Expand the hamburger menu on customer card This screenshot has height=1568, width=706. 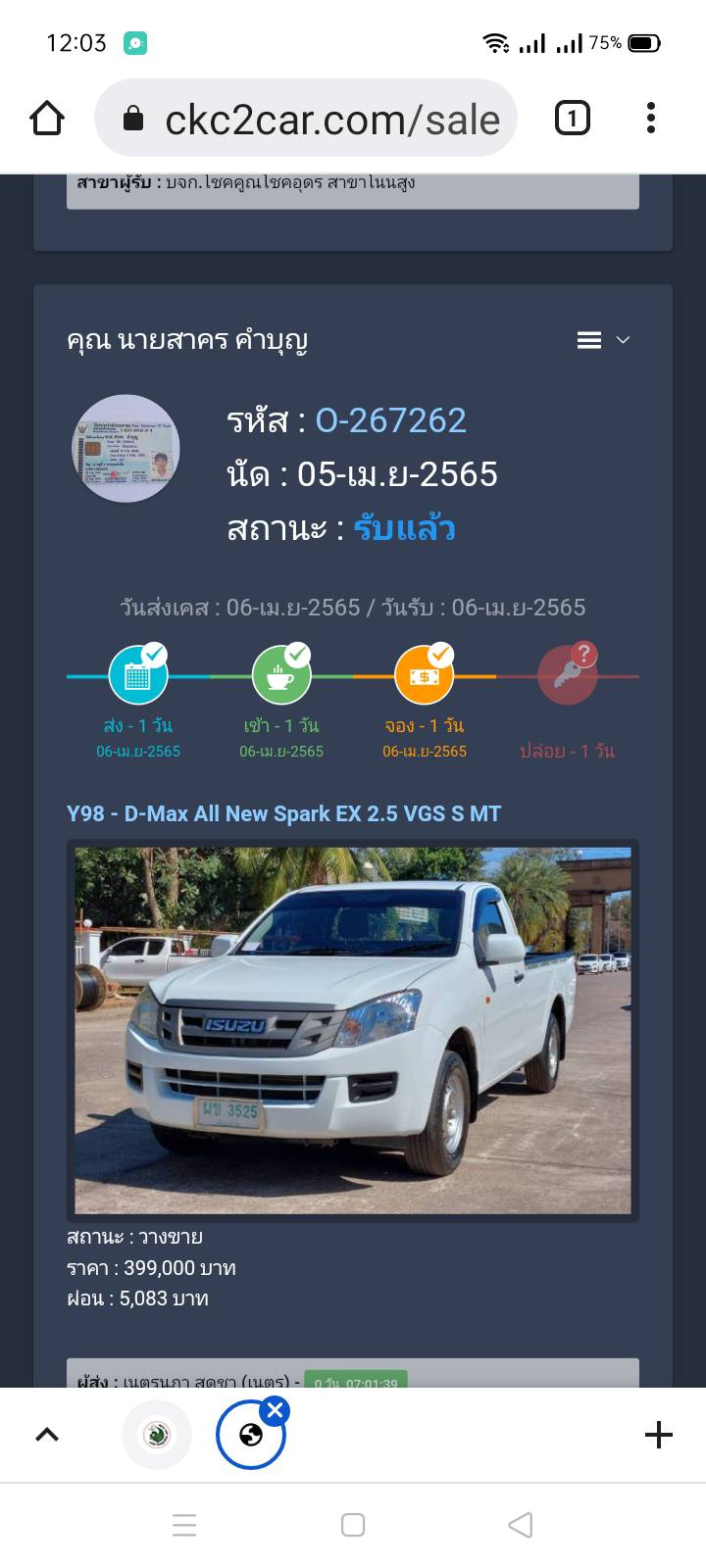(x=603, y=340)
